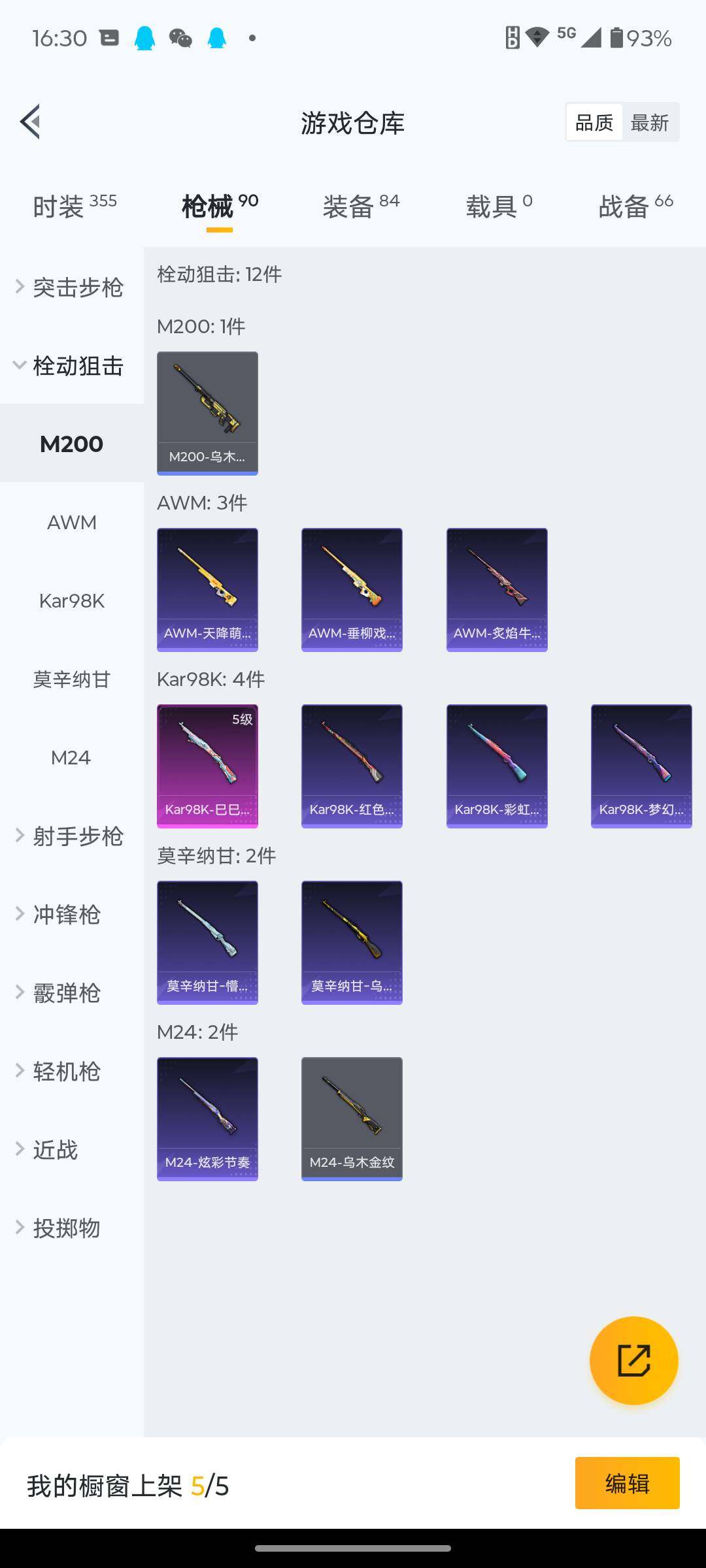The width and height of the screenshot is (706, 1568).
Task: Select Kar98K in the sidebar
Action: (x=71, y=600)
